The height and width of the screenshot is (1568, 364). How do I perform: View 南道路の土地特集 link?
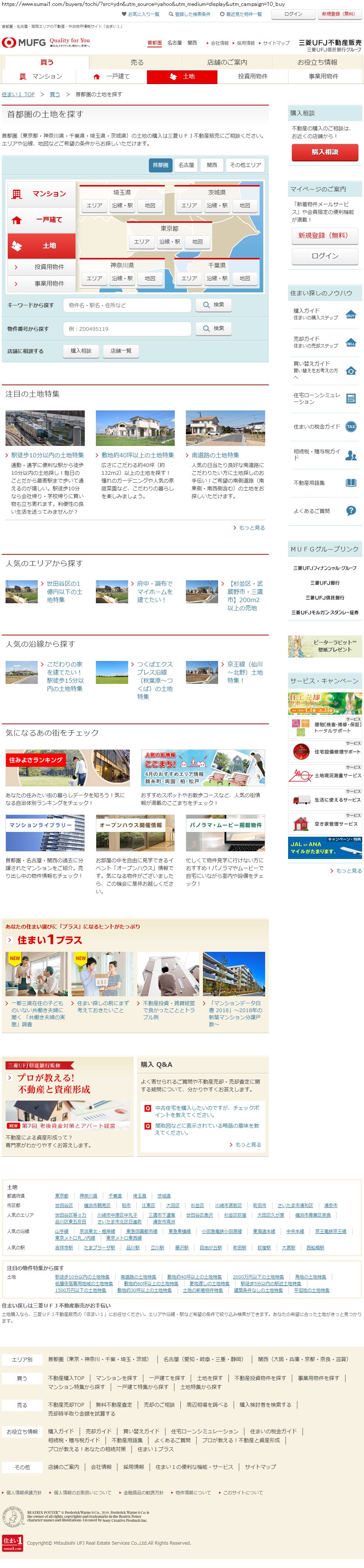[x=215, y=455]
